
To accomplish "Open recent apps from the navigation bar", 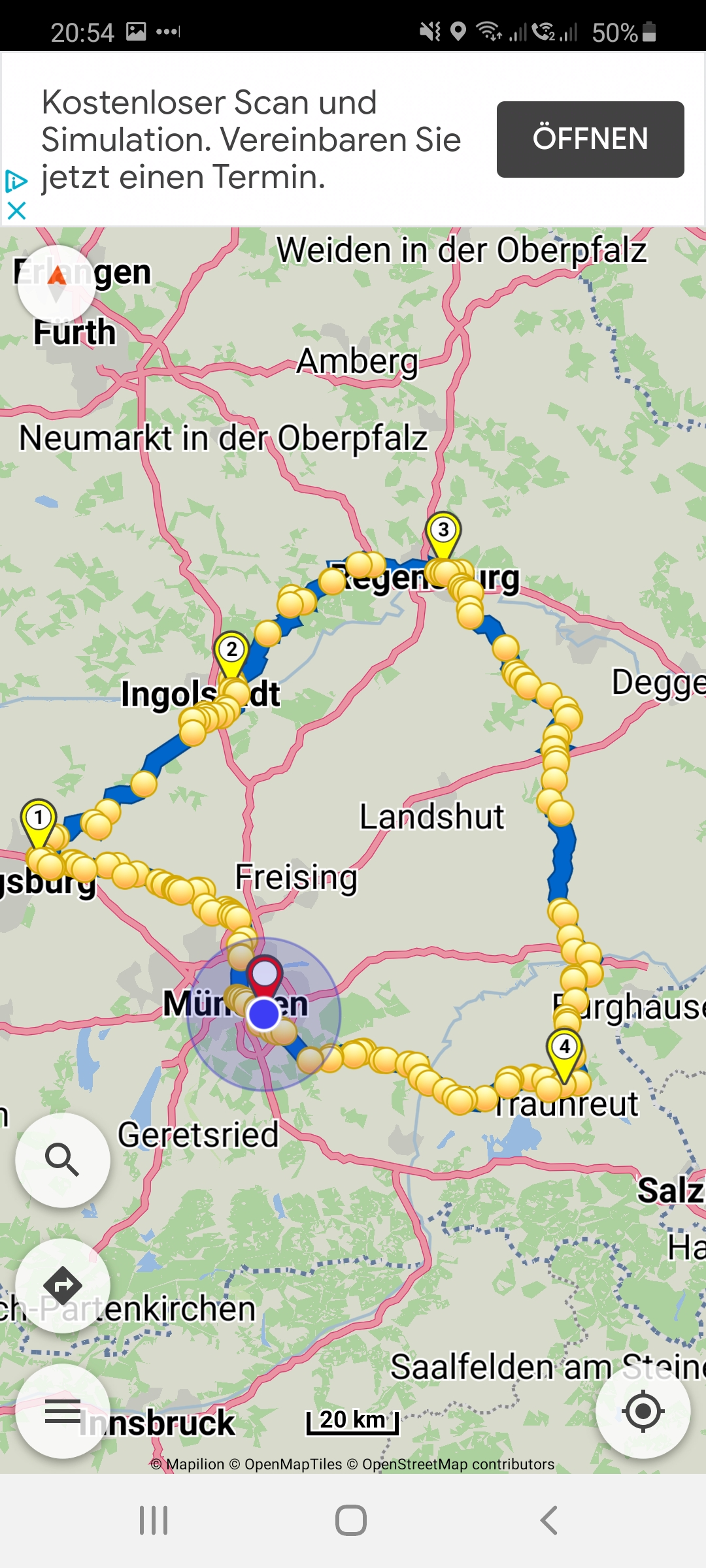I will tap(154, 1520).
